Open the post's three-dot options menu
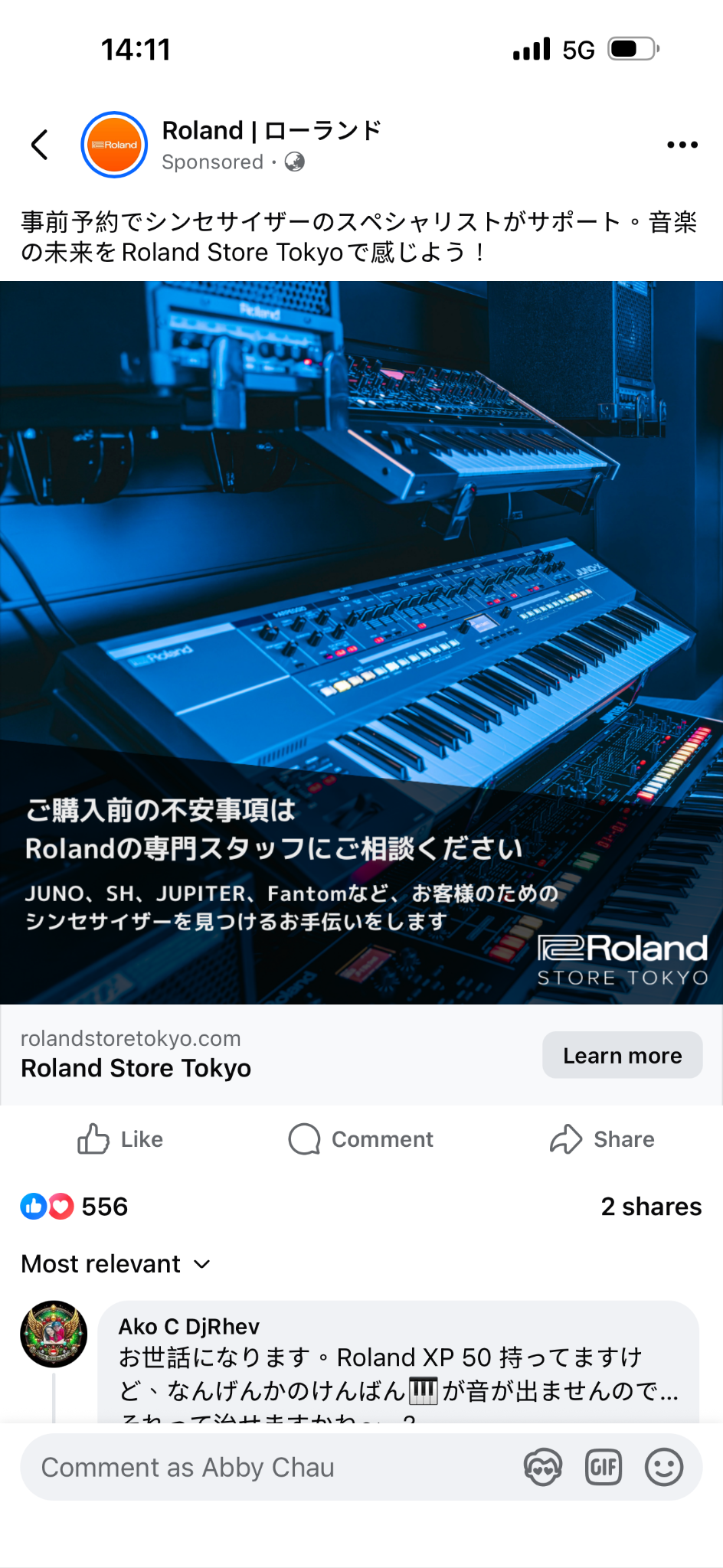 point(682,145)
